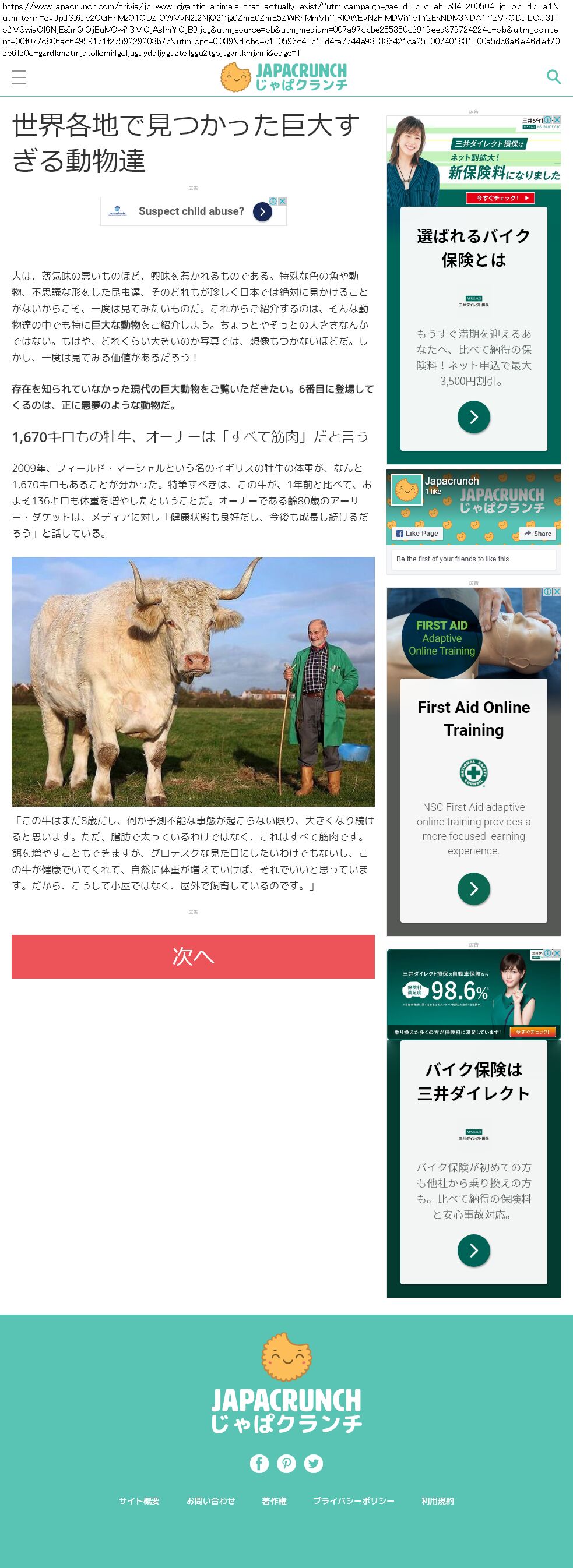The width and height of the screenshot is (573, 1568).
Task: Open the hamburger menu
Action: [x=19, y=77]
